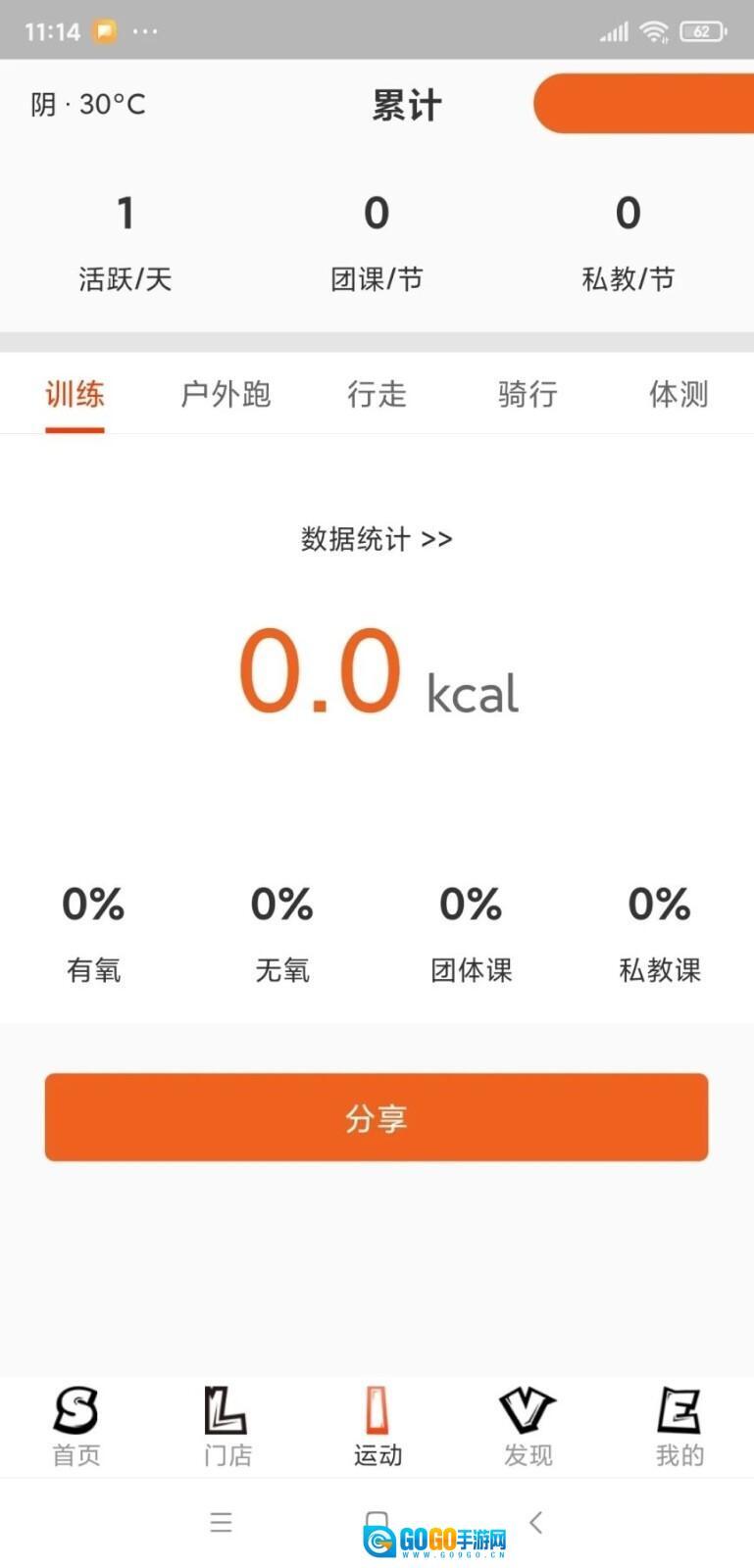Switch to the 发现 bottom tab
The image size is (754, 1568).
point(528,1426)
